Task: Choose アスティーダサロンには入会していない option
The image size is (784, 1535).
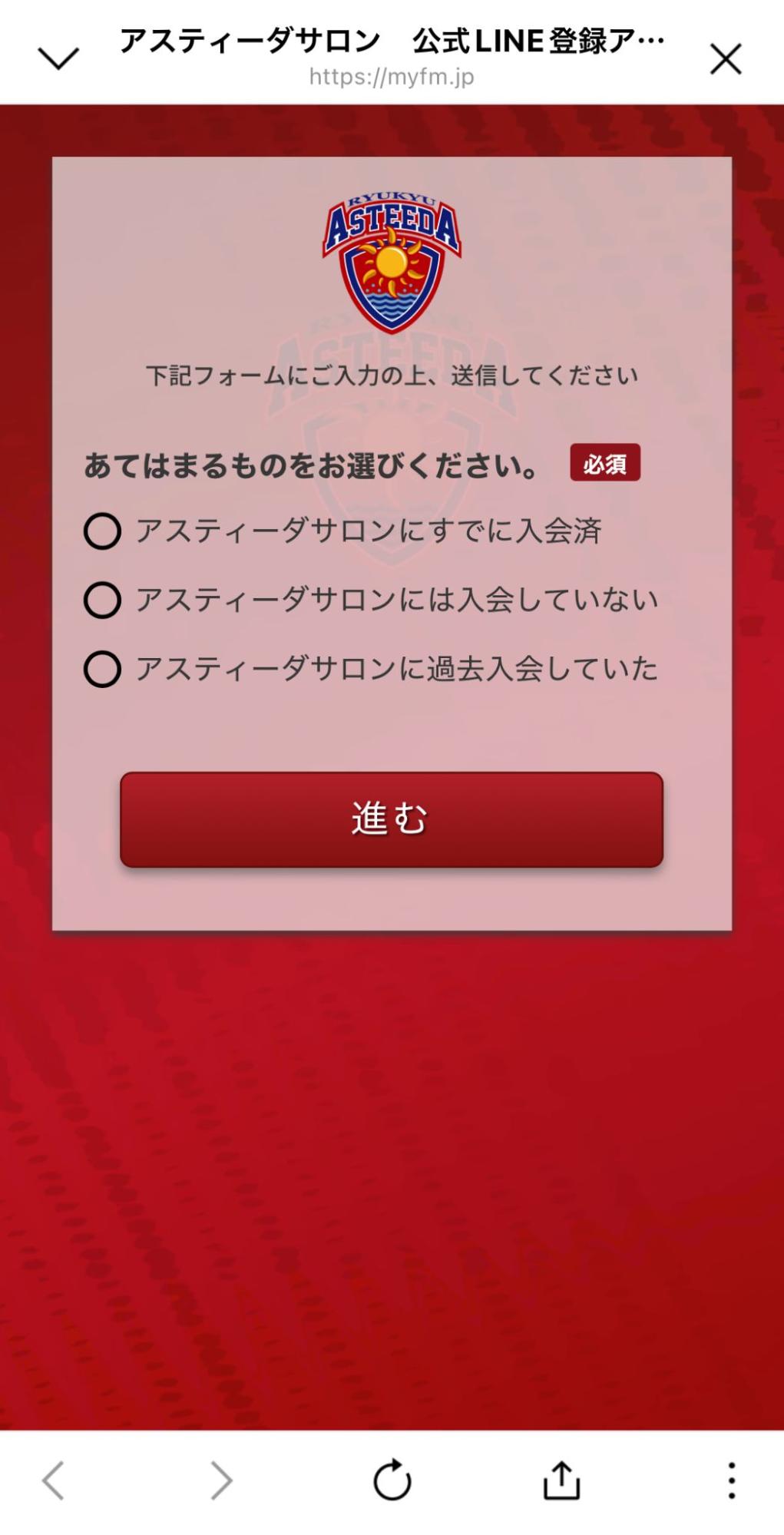Action: tap(102, 600)
